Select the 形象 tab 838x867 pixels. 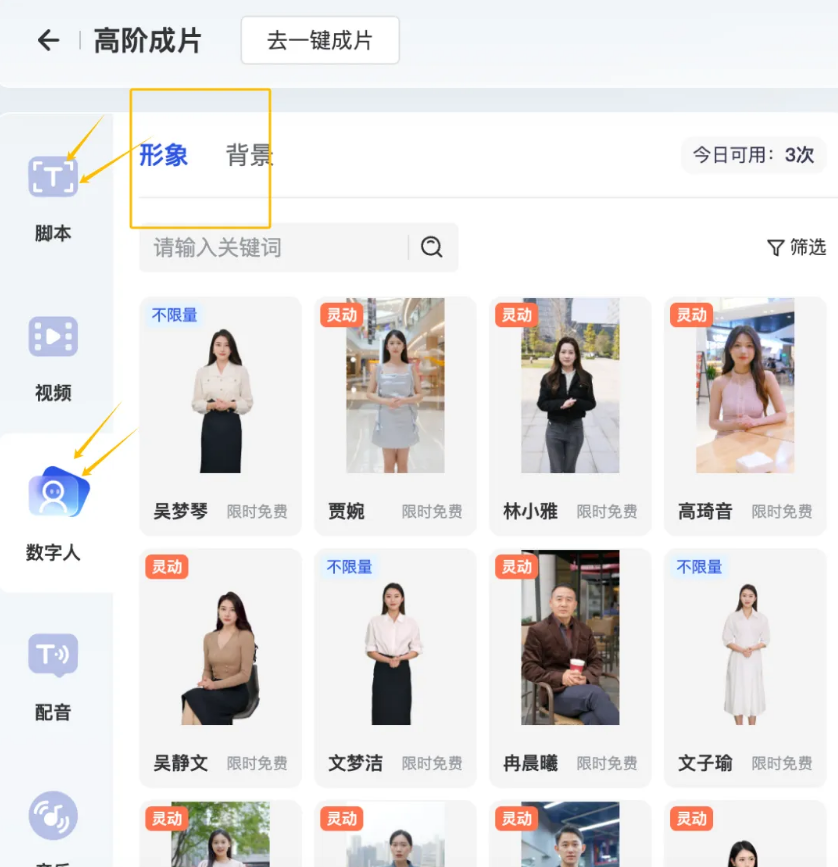coord(164,155)
